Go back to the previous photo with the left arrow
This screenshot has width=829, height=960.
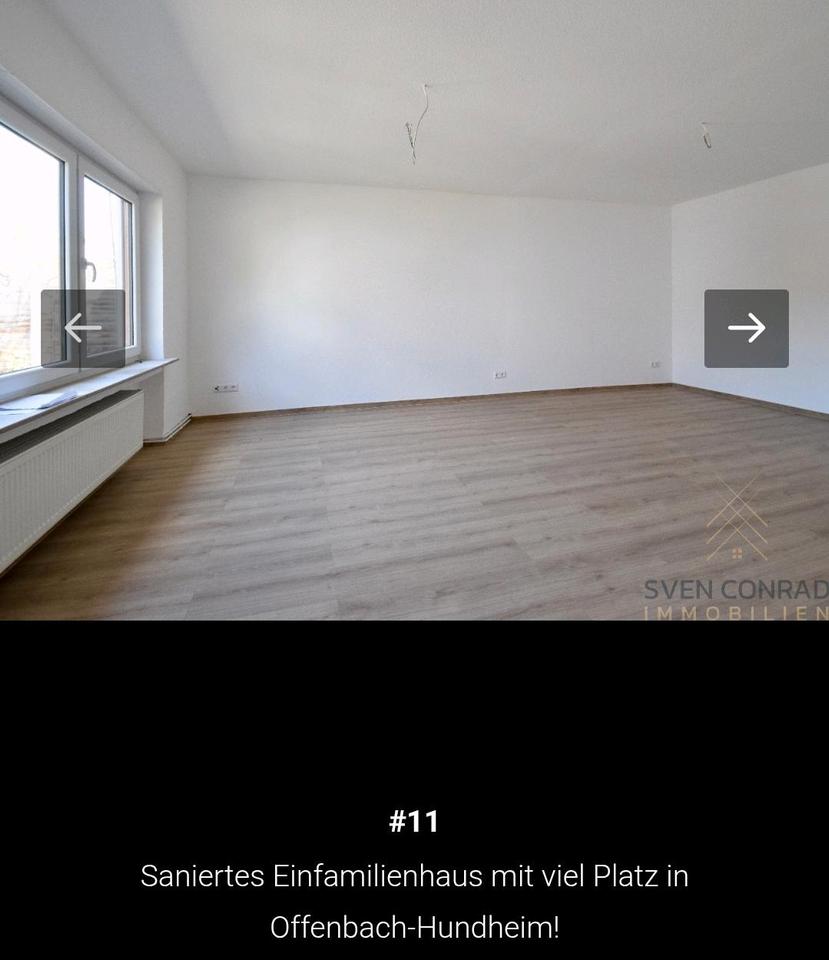point(83,328)
